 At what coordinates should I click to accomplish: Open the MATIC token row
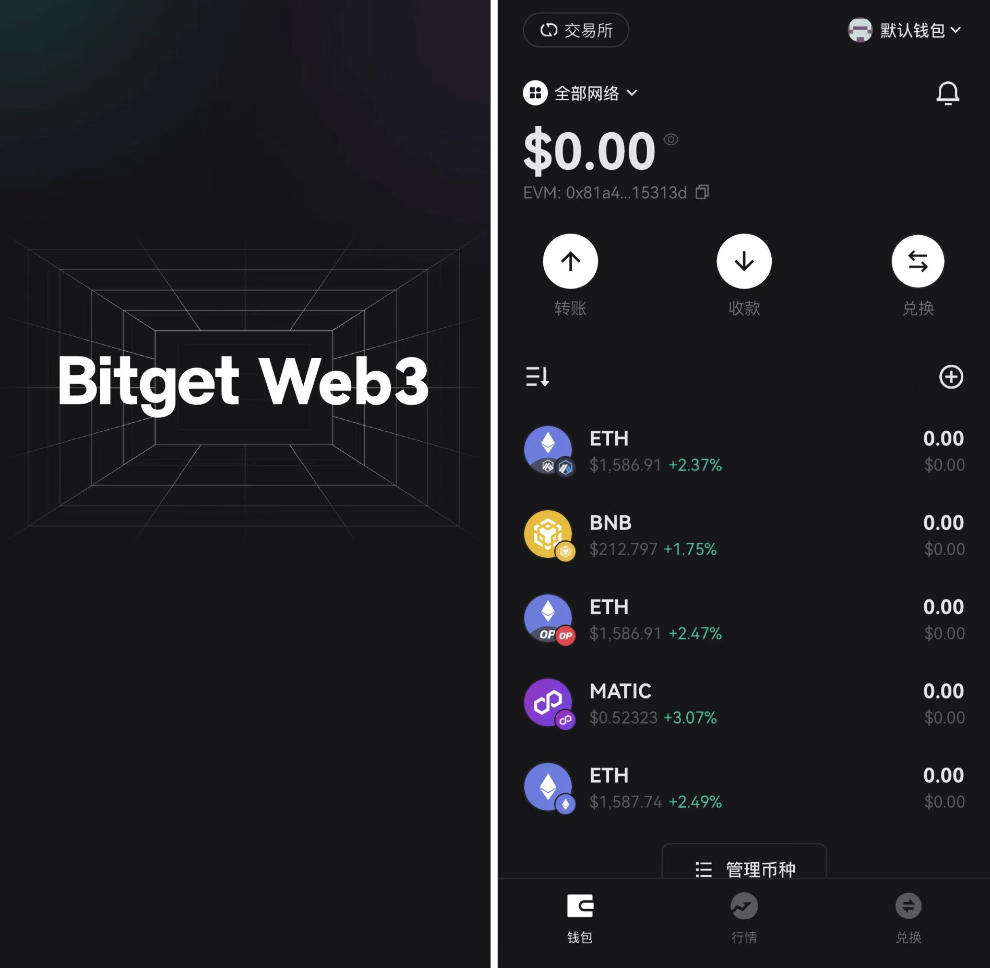[744, 703]
